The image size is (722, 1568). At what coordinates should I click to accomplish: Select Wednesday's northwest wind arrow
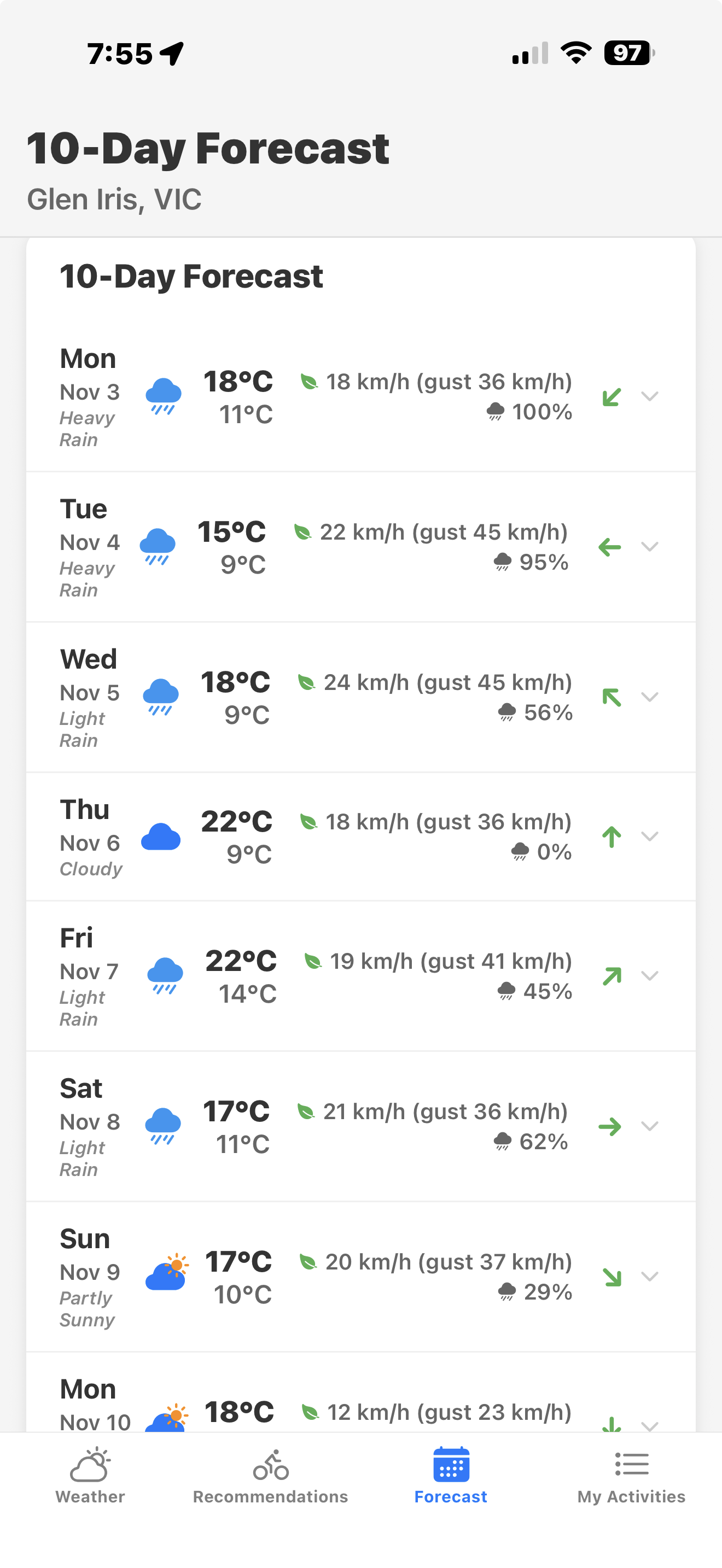click(610, 696)
